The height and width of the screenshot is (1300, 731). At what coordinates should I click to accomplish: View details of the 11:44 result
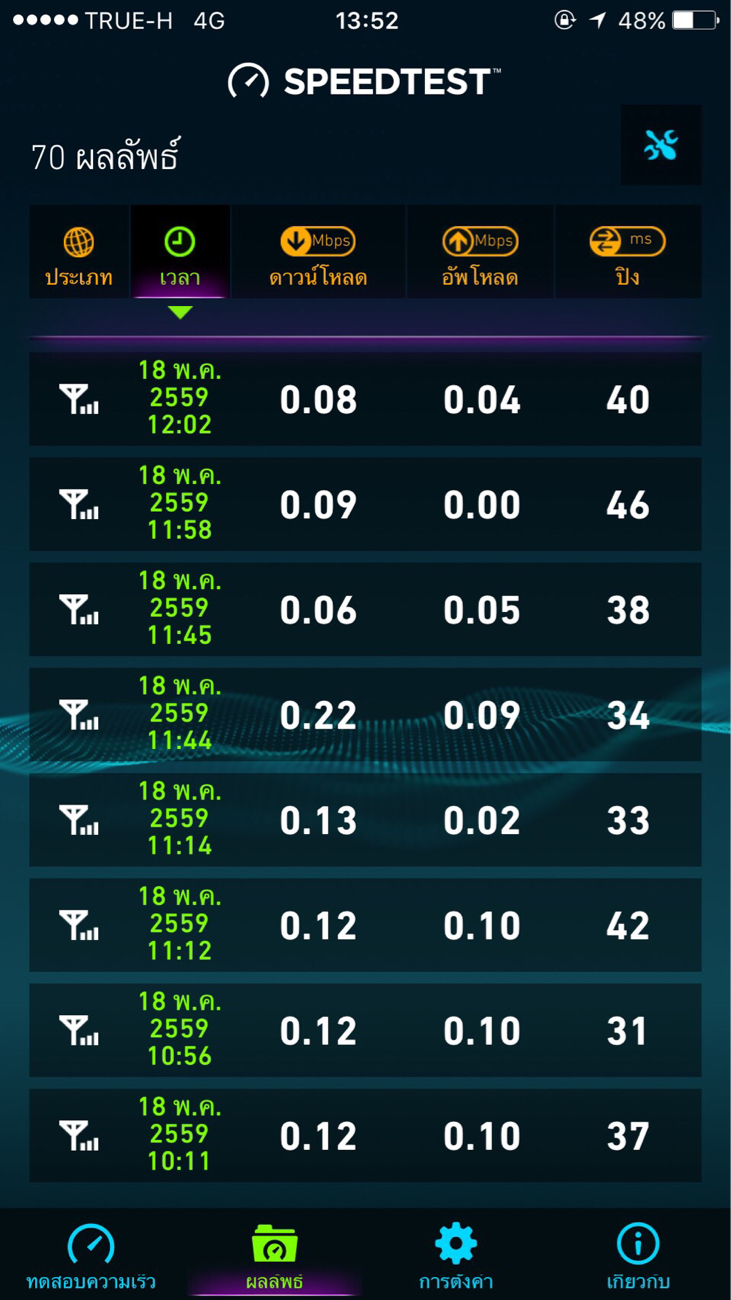(365, 715)
